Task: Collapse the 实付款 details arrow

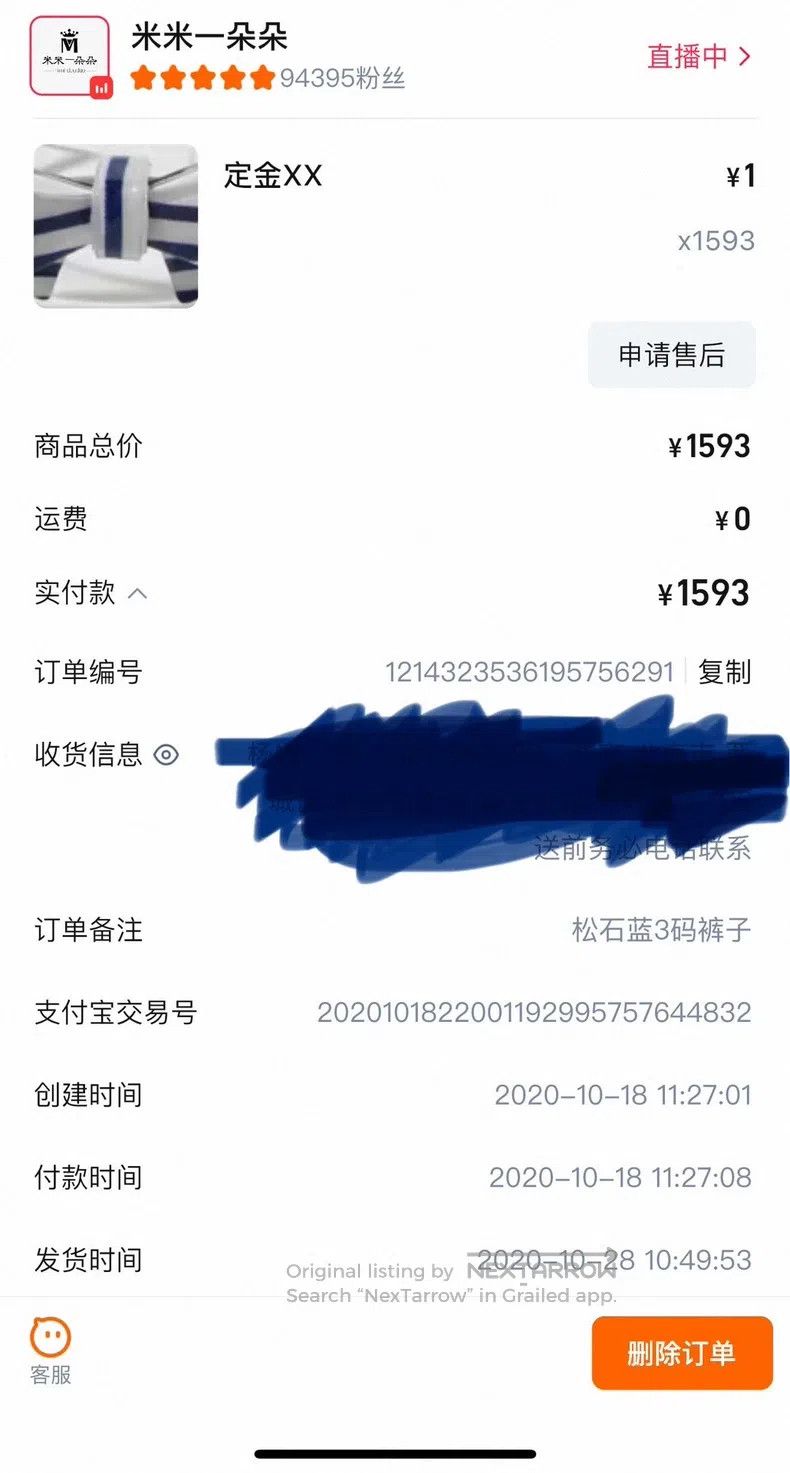Action: (x=138, y=593)
